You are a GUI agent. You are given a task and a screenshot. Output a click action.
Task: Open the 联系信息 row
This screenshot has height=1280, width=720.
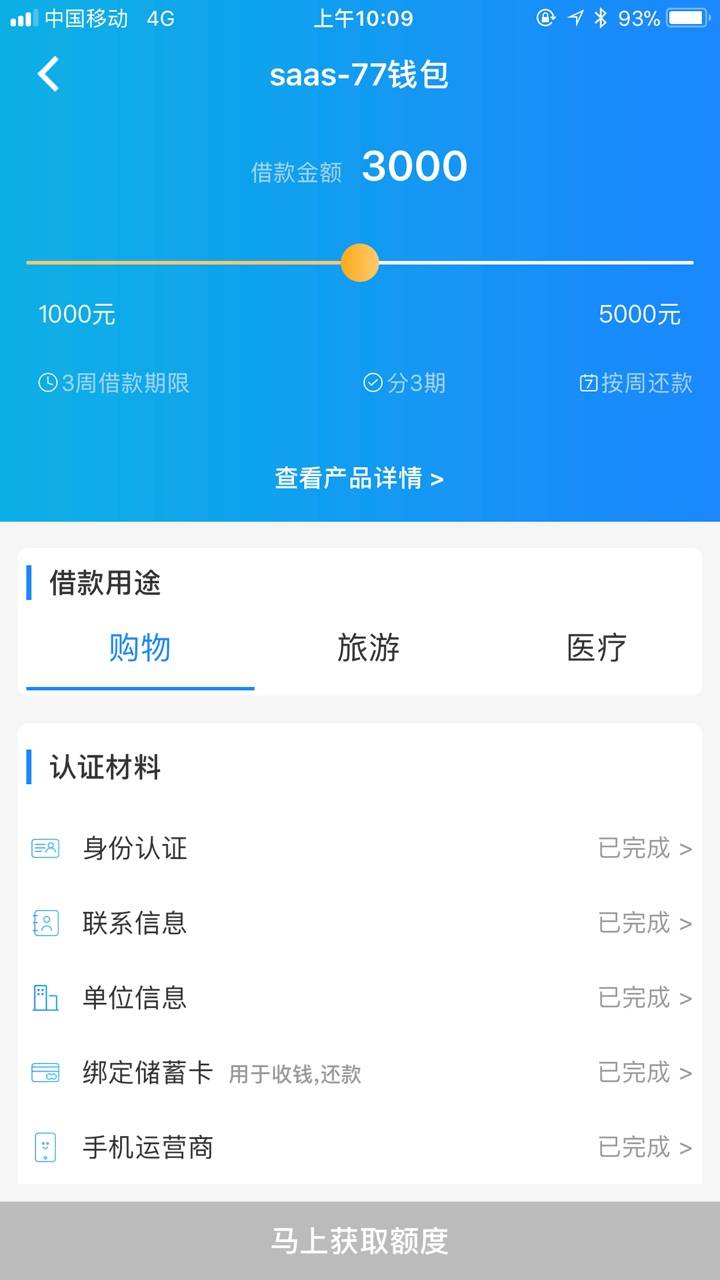tap(360, 923)
